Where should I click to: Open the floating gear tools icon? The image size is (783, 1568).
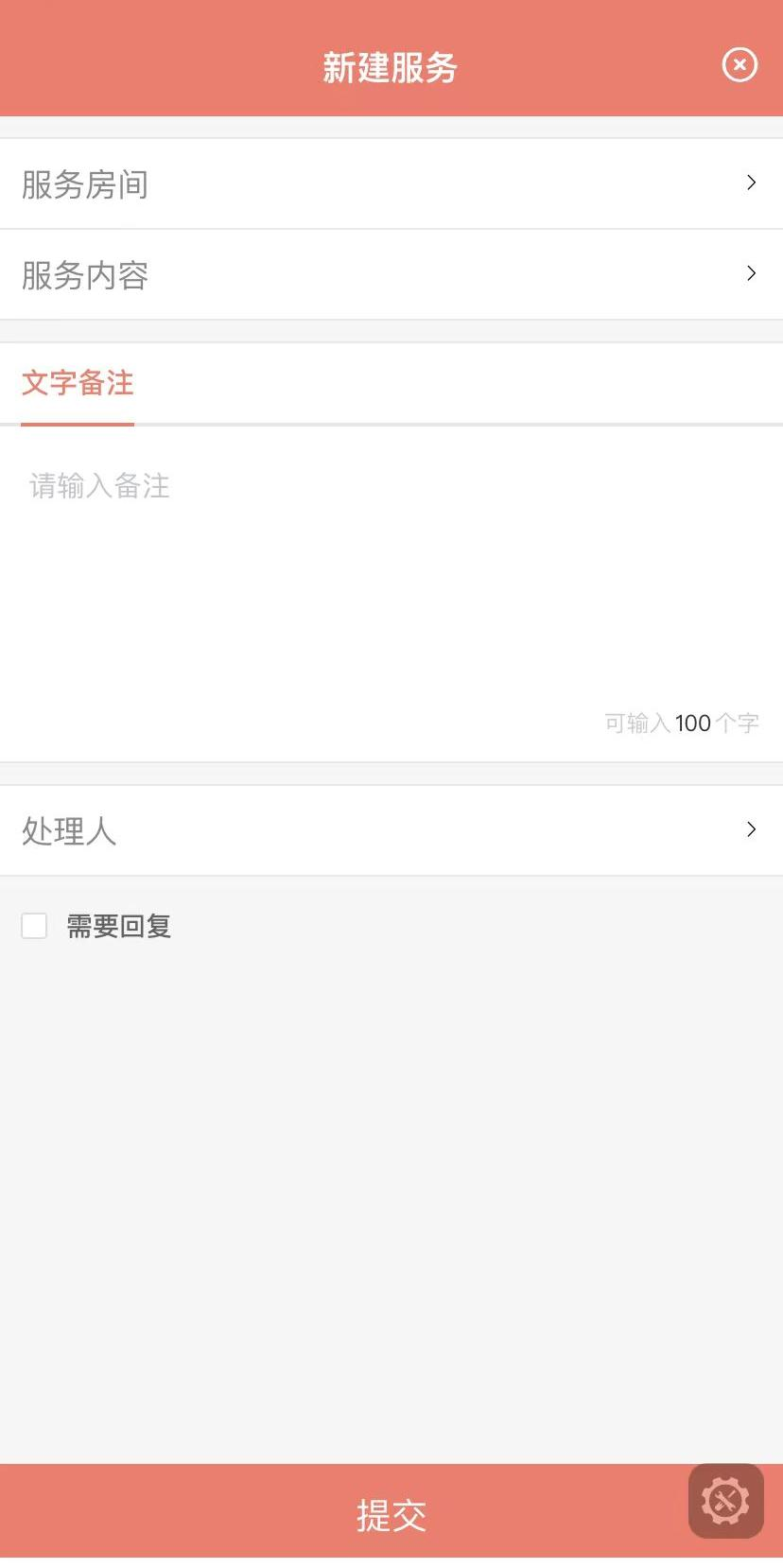(x=725, y=1501)
